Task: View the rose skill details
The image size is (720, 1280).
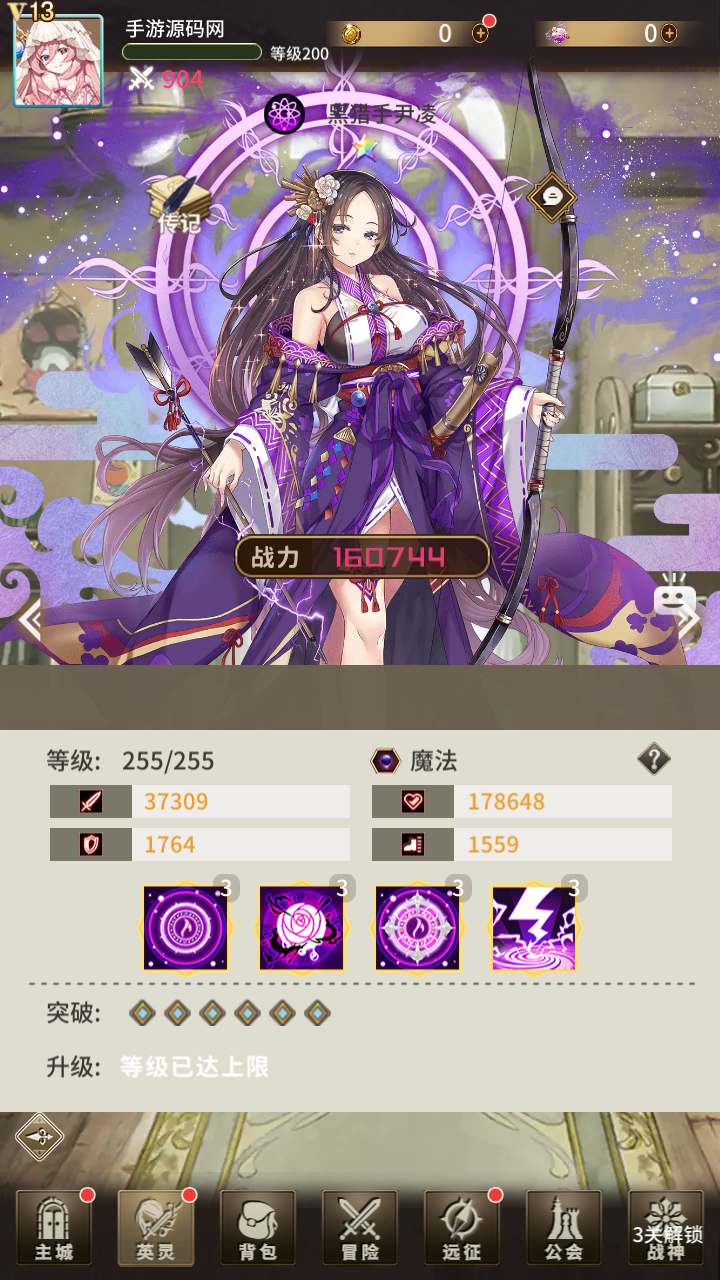Action: [302, 927]
